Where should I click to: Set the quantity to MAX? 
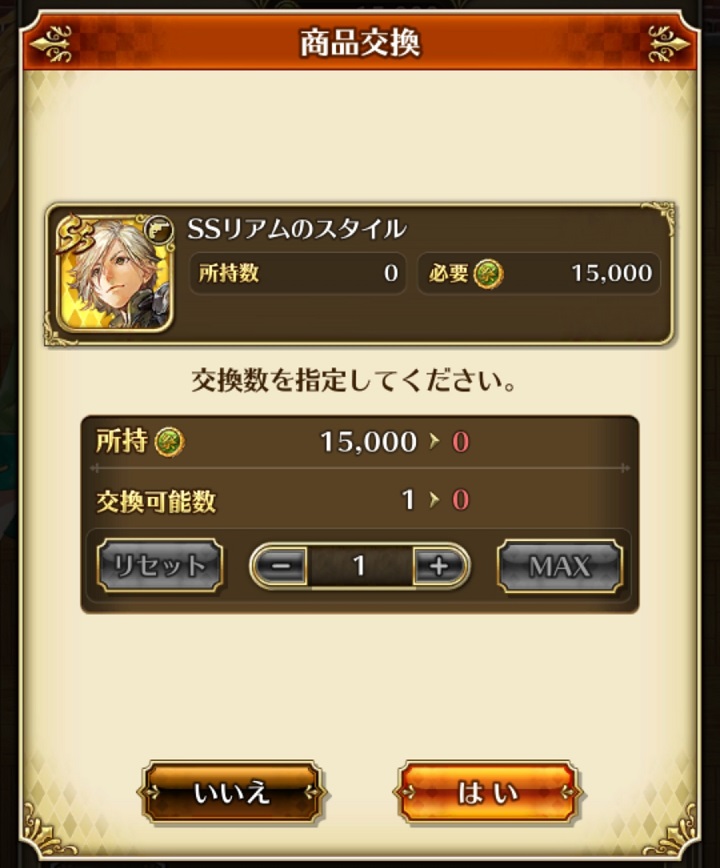[560, 566]
